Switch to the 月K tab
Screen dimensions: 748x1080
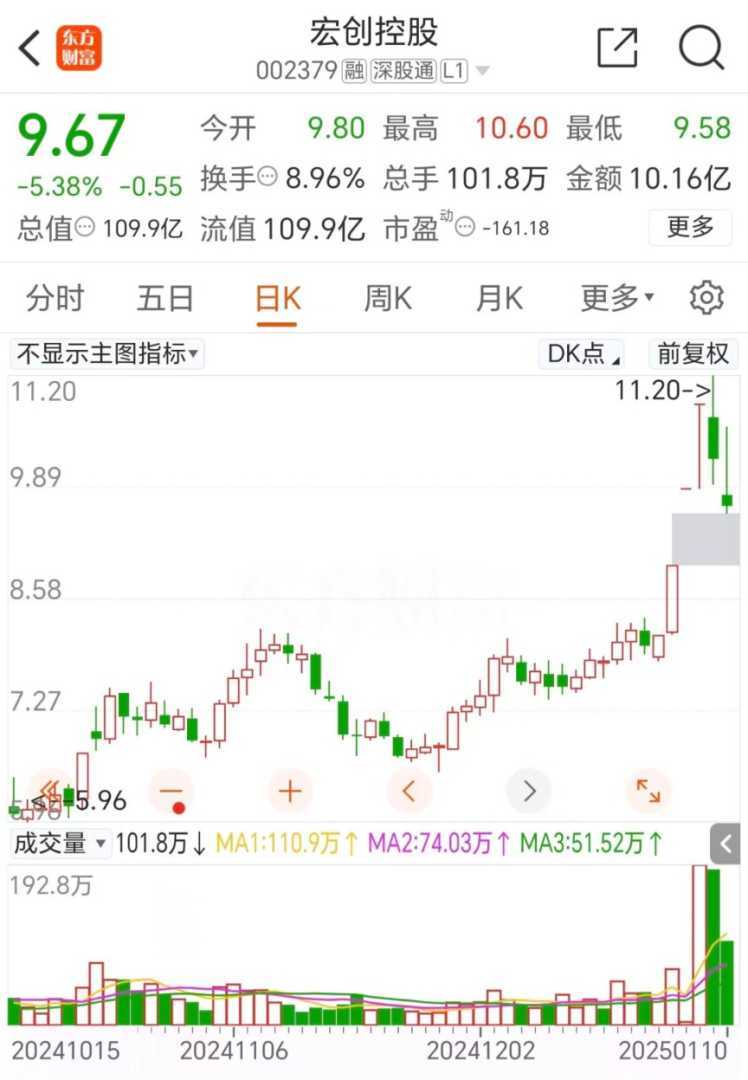[499, 298]
